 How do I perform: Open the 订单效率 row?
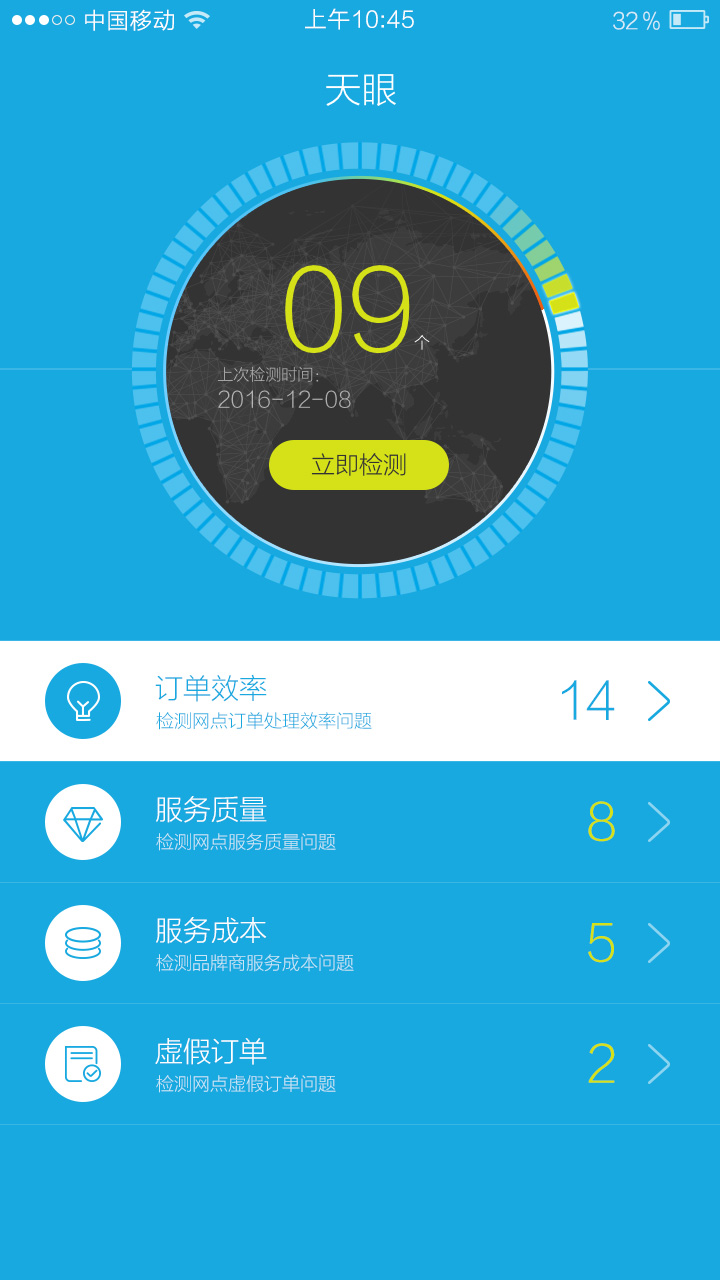click(360, 701)
